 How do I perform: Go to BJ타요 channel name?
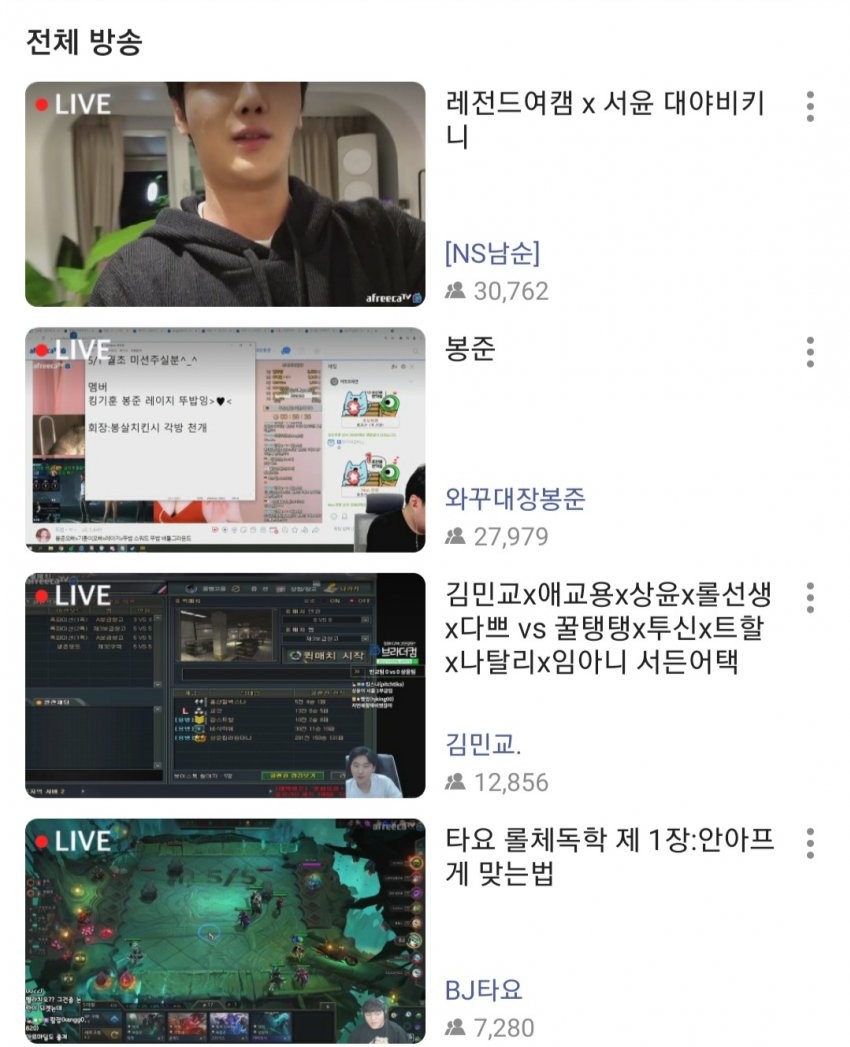coord(484,990)
